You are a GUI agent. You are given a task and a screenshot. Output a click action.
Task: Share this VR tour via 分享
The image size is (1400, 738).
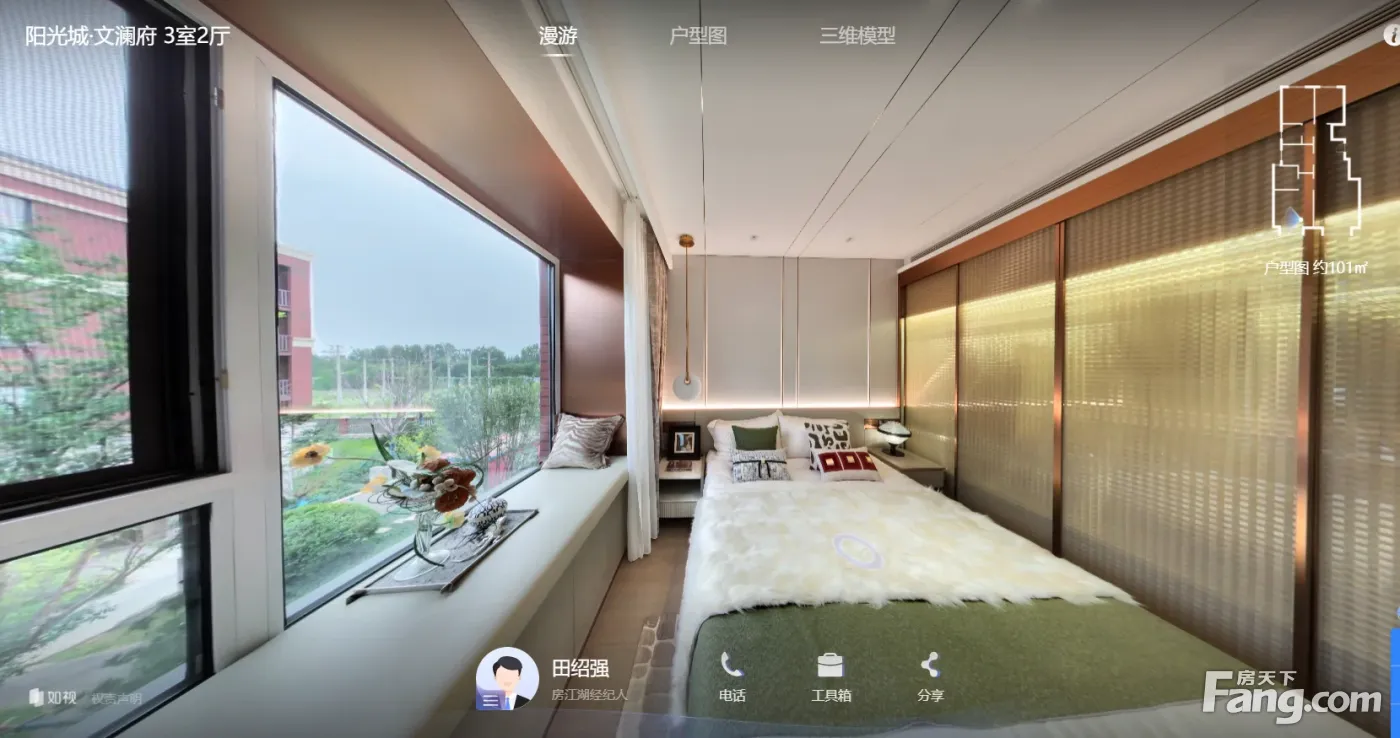point(930,676)
